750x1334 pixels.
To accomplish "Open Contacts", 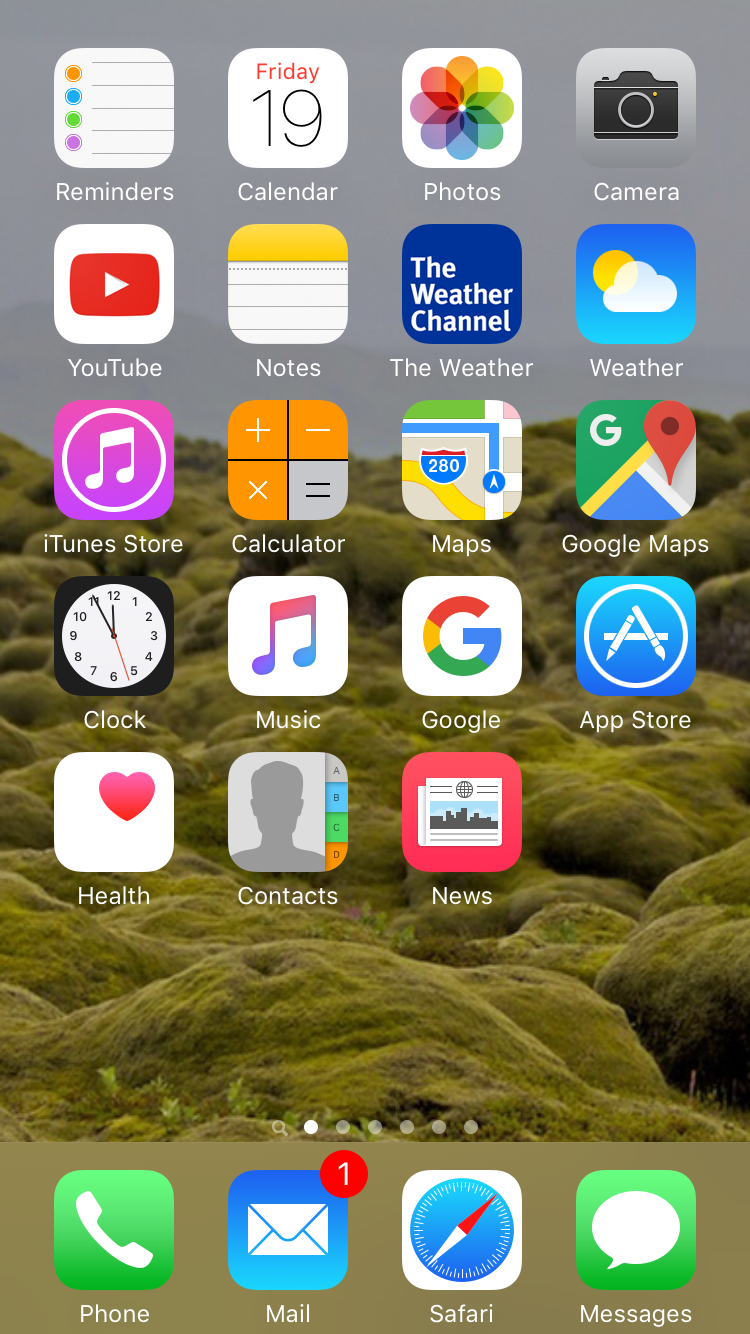I will 288,812.
